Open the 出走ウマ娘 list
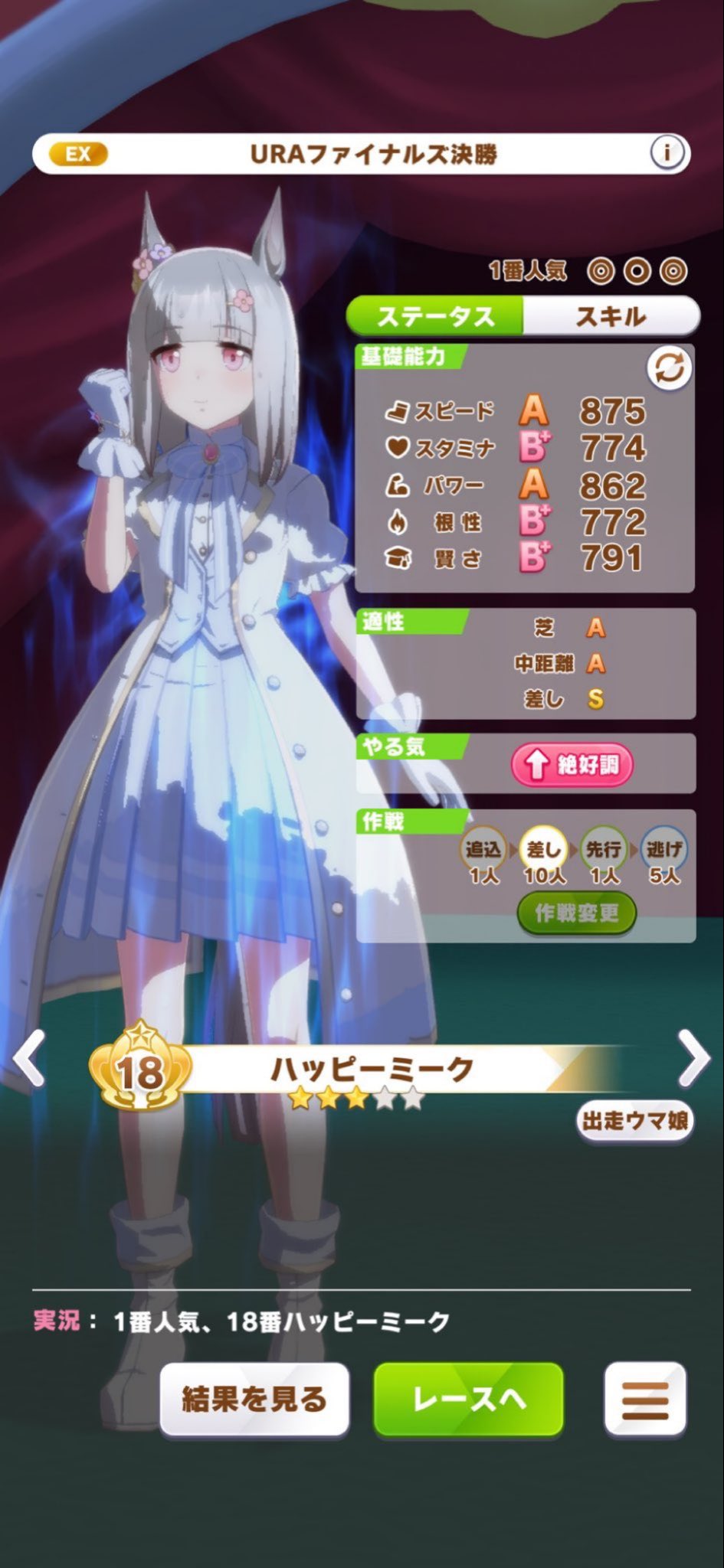 (634, 1121)
